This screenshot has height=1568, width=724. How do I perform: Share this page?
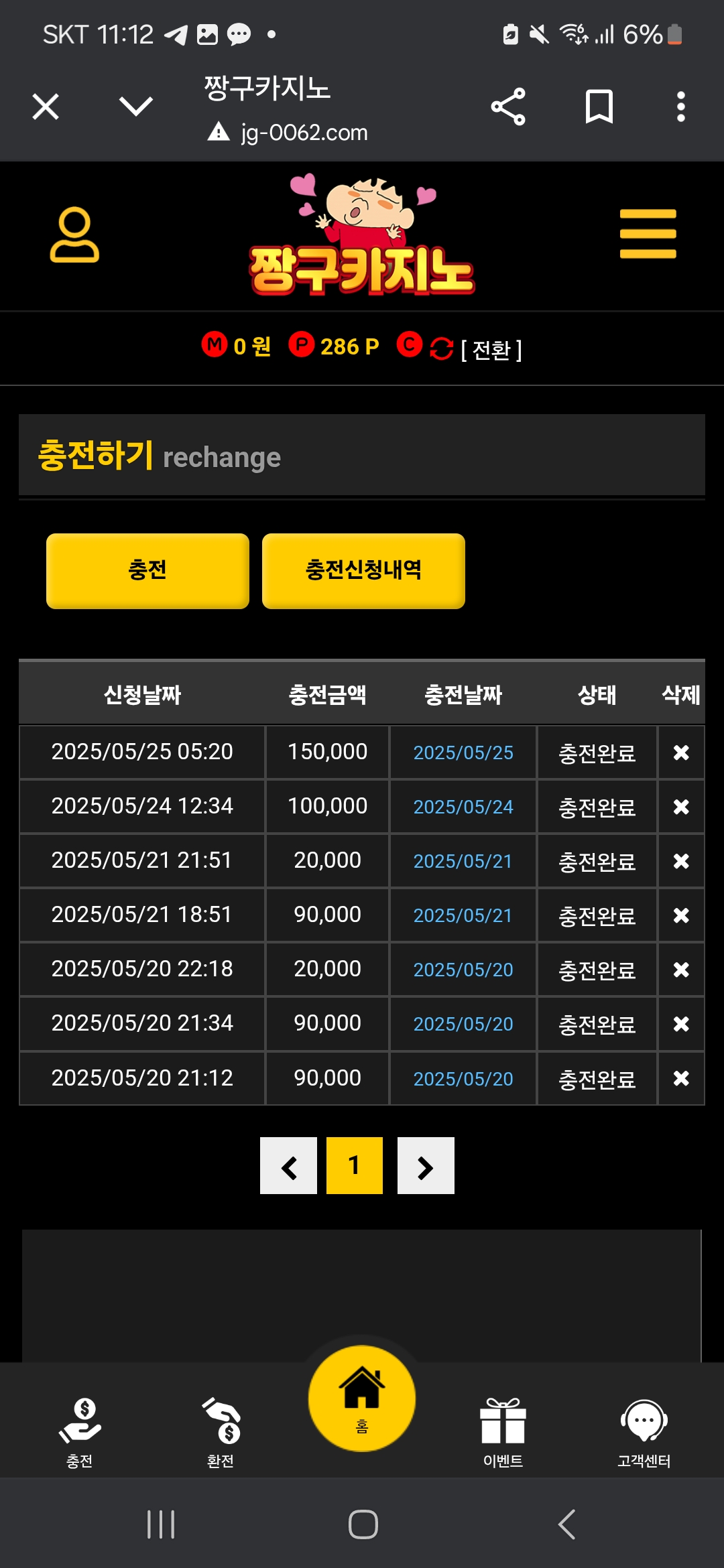pyautogui.click(x=508, y=107)
